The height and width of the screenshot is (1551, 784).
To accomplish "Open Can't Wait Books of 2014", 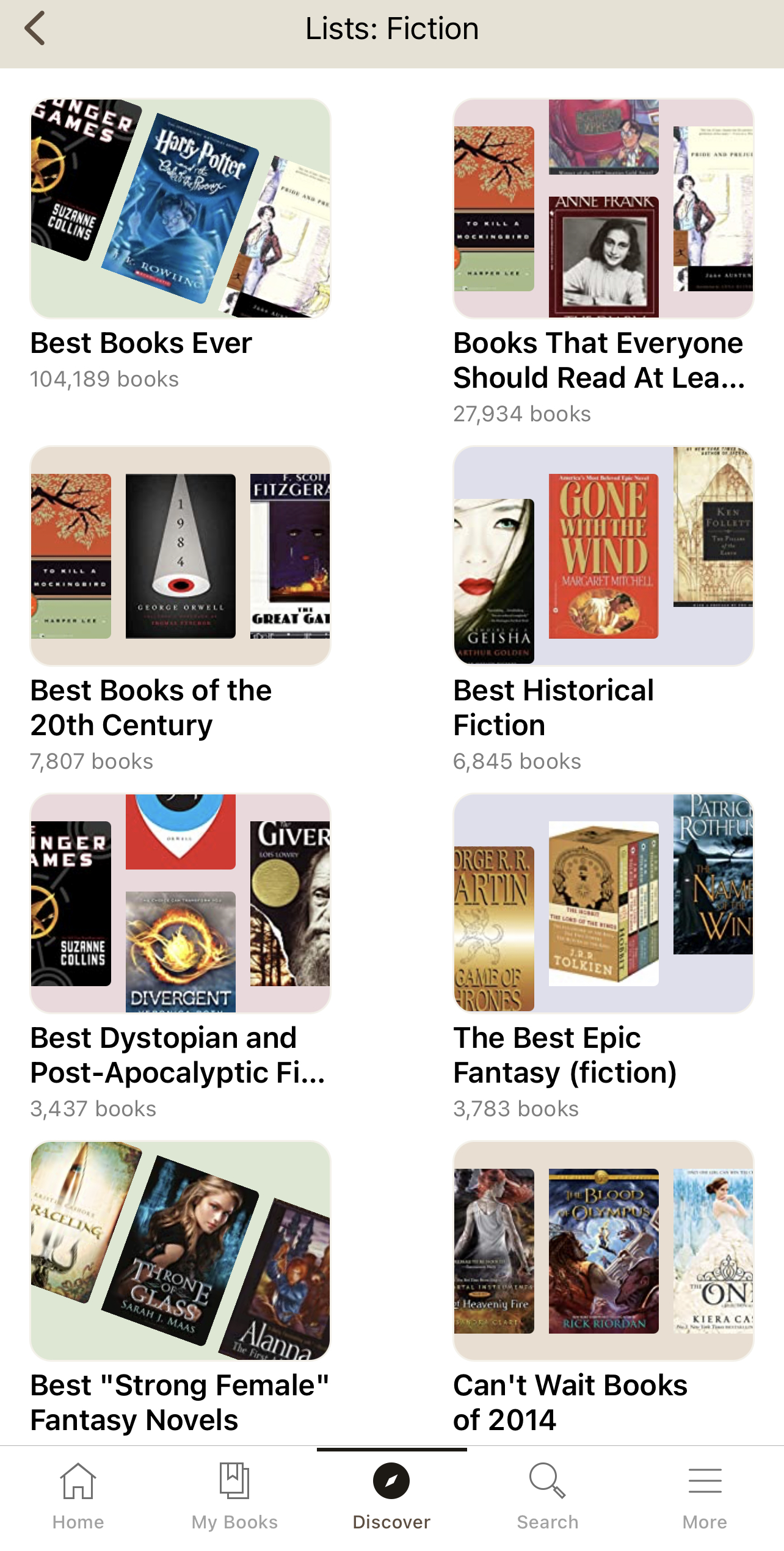I will [x=603, y=1251].
